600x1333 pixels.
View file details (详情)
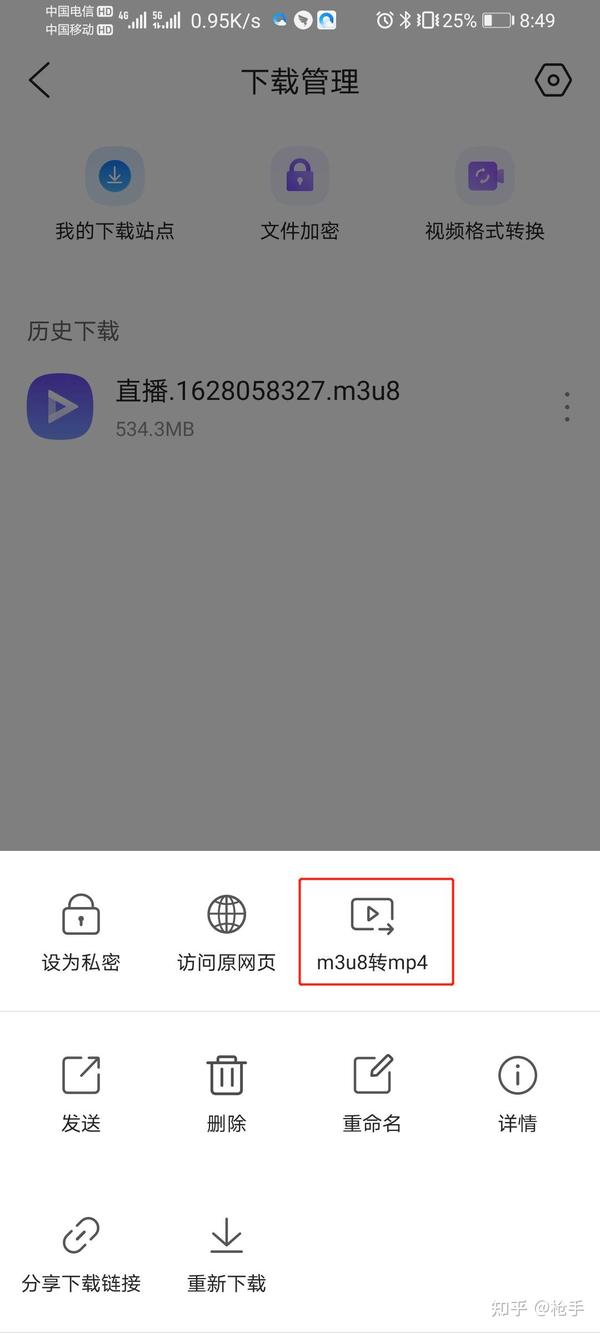(518, 1094)
